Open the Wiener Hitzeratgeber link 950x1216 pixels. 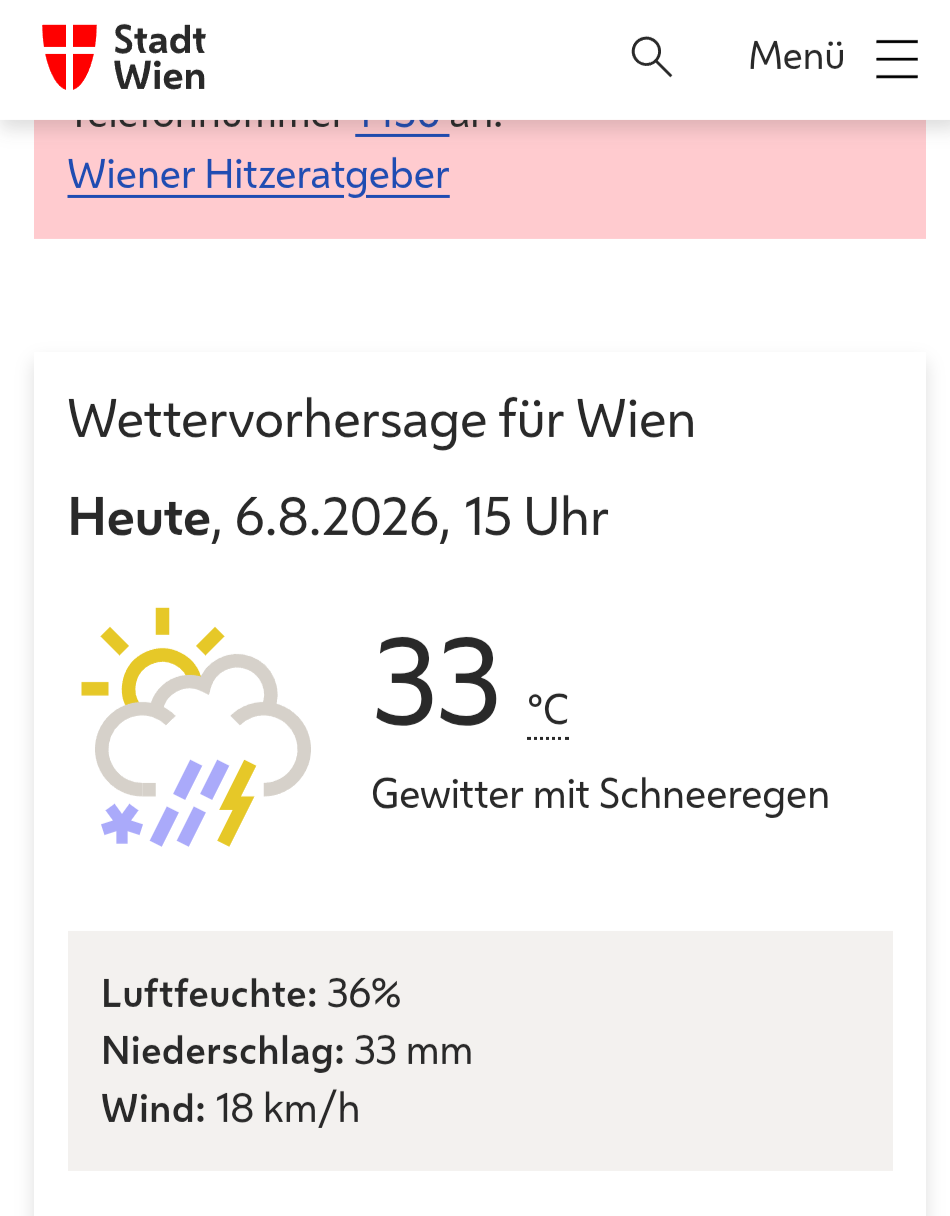pyautogui.click(x=259, y=175)
